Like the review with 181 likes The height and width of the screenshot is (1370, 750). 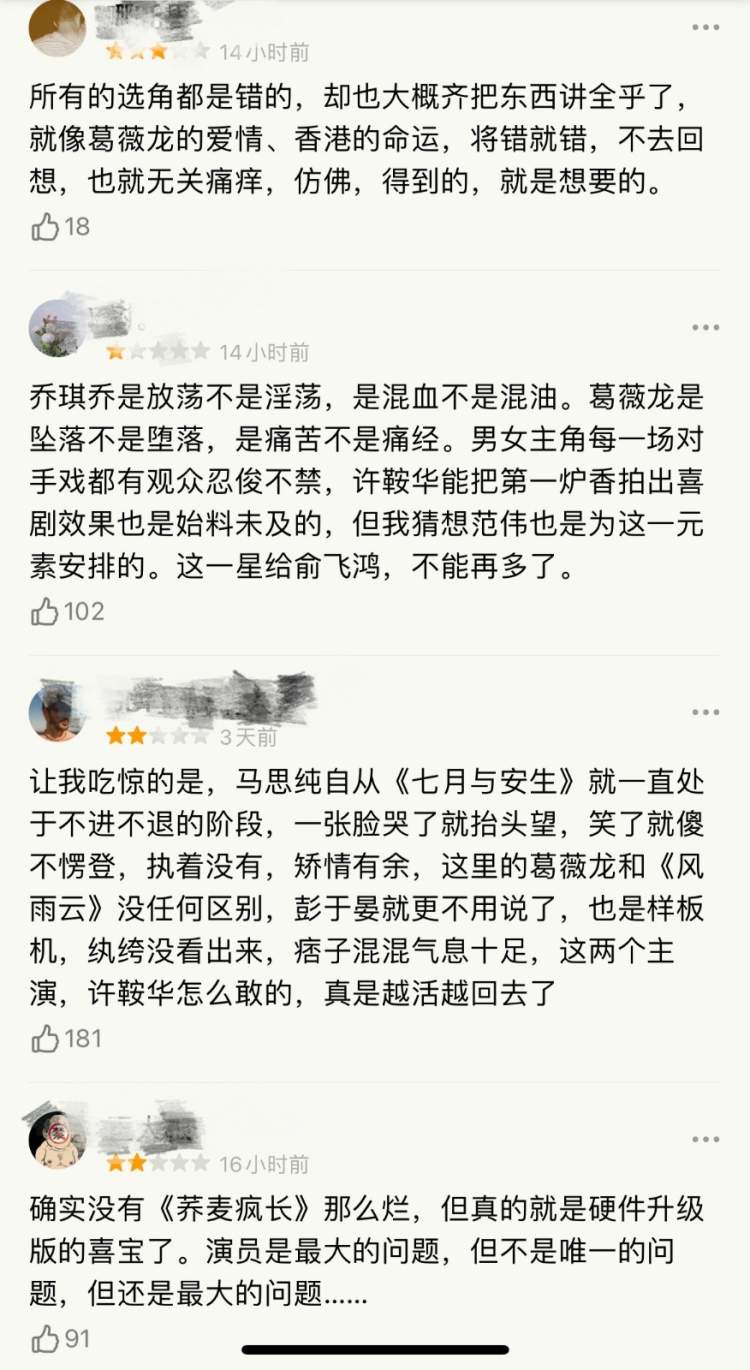pos(46,1039)
